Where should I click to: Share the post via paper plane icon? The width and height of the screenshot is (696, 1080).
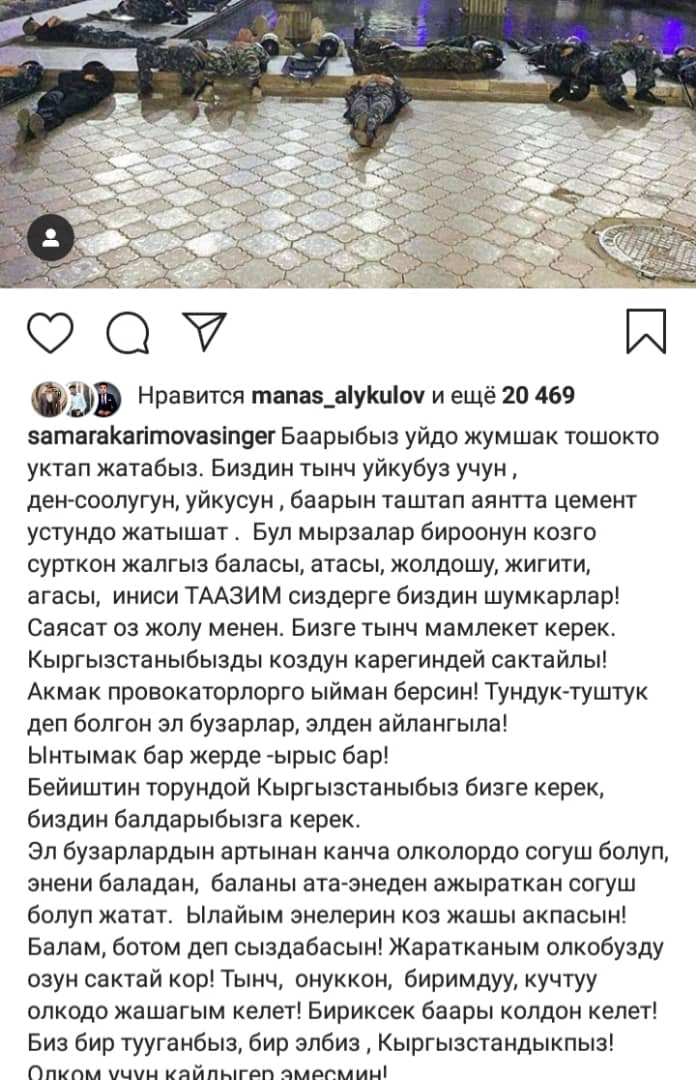click(205, 332)
